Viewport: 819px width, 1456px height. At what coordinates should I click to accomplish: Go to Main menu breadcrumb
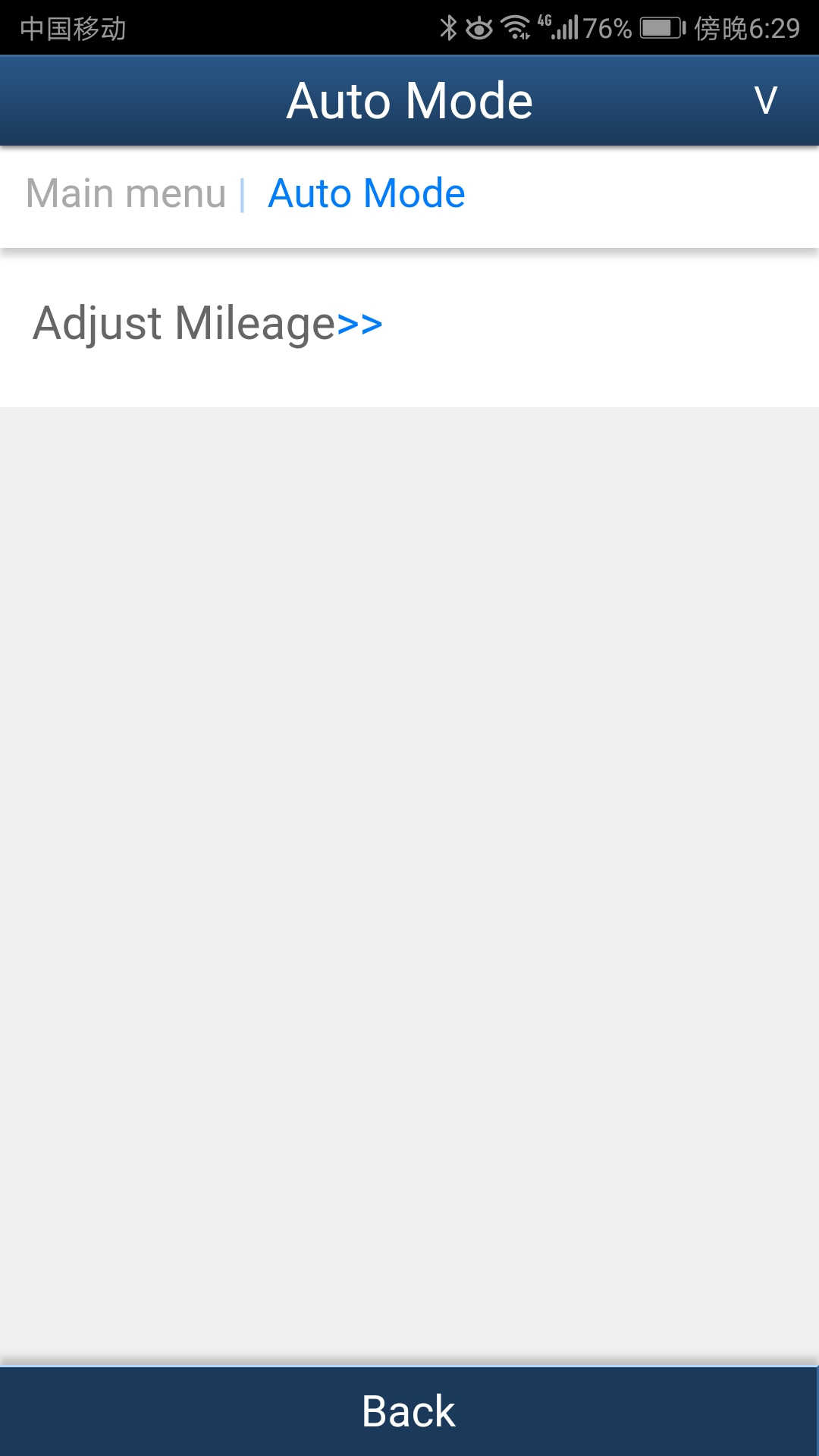126,193
